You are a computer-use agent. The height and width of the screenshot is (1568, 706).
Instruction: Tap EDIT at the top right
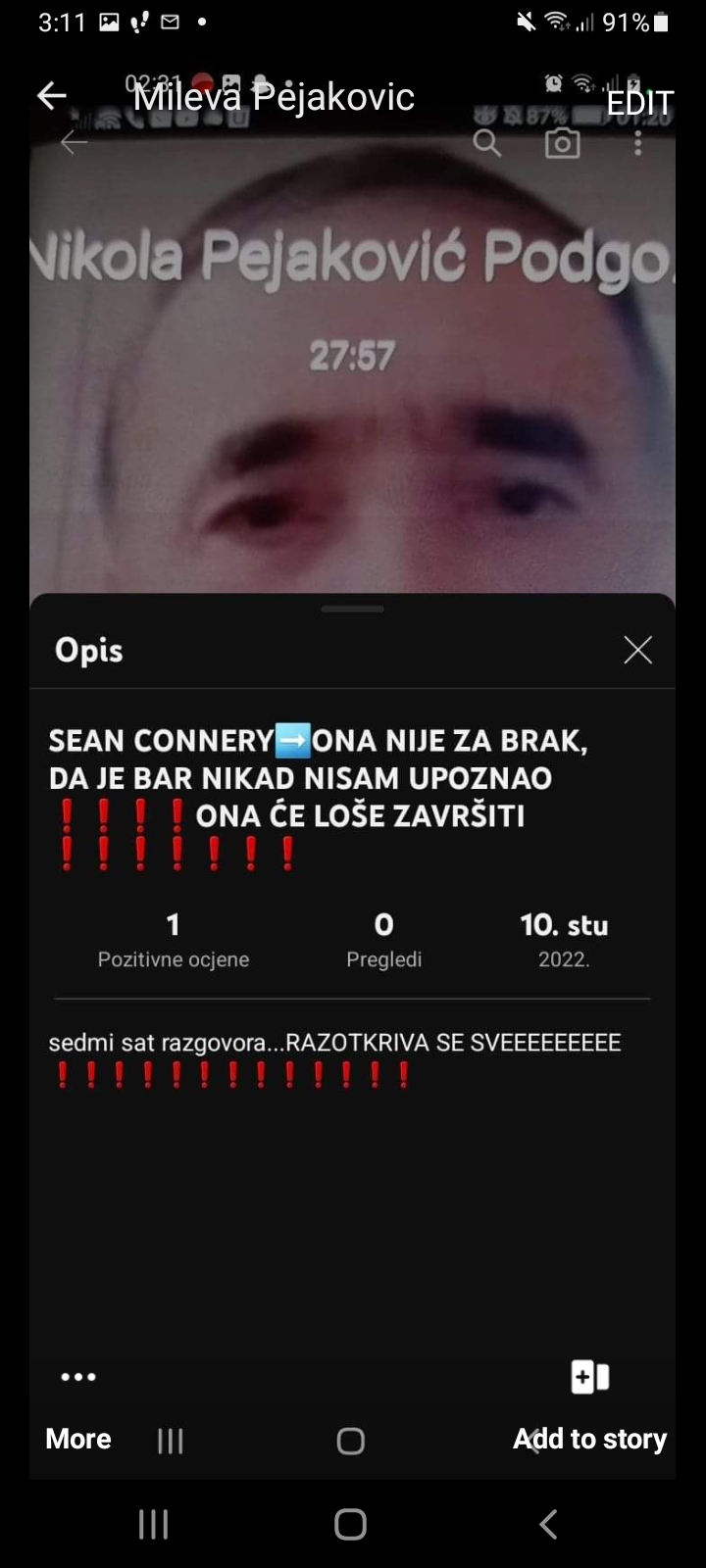pyautogui.click(x=639, y=103)
